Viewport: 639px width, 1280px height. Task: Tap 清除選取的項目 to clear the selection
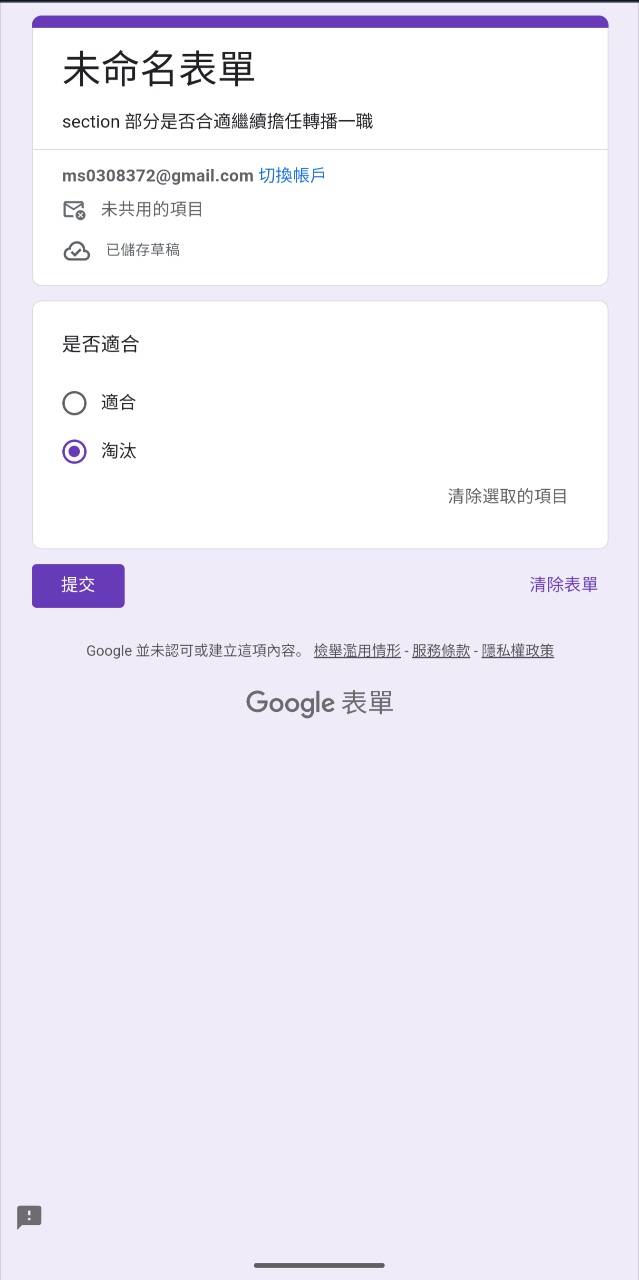coord(507,496)
